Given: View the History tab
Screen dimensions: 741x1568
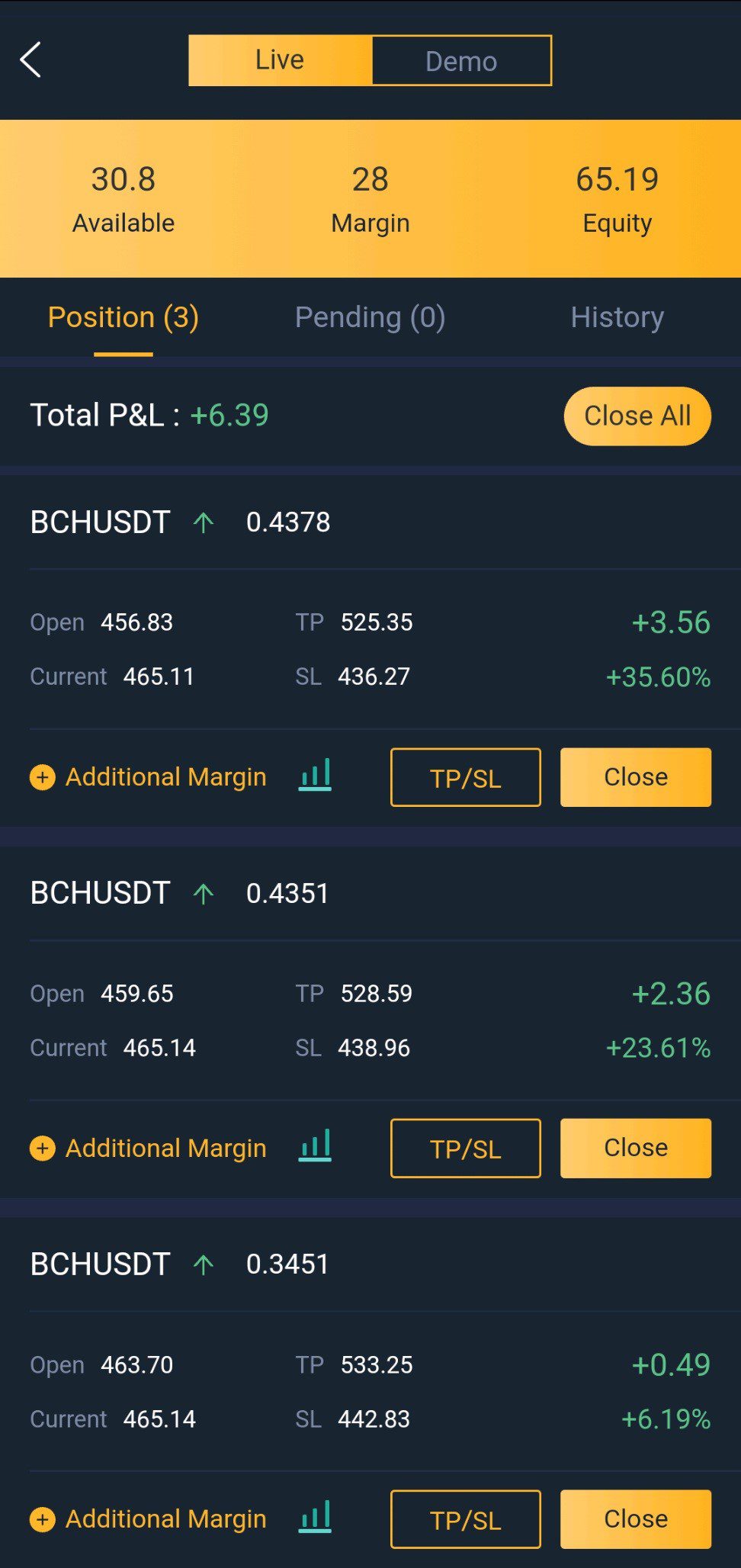Looking at the screenshot, I should point(617,317).
